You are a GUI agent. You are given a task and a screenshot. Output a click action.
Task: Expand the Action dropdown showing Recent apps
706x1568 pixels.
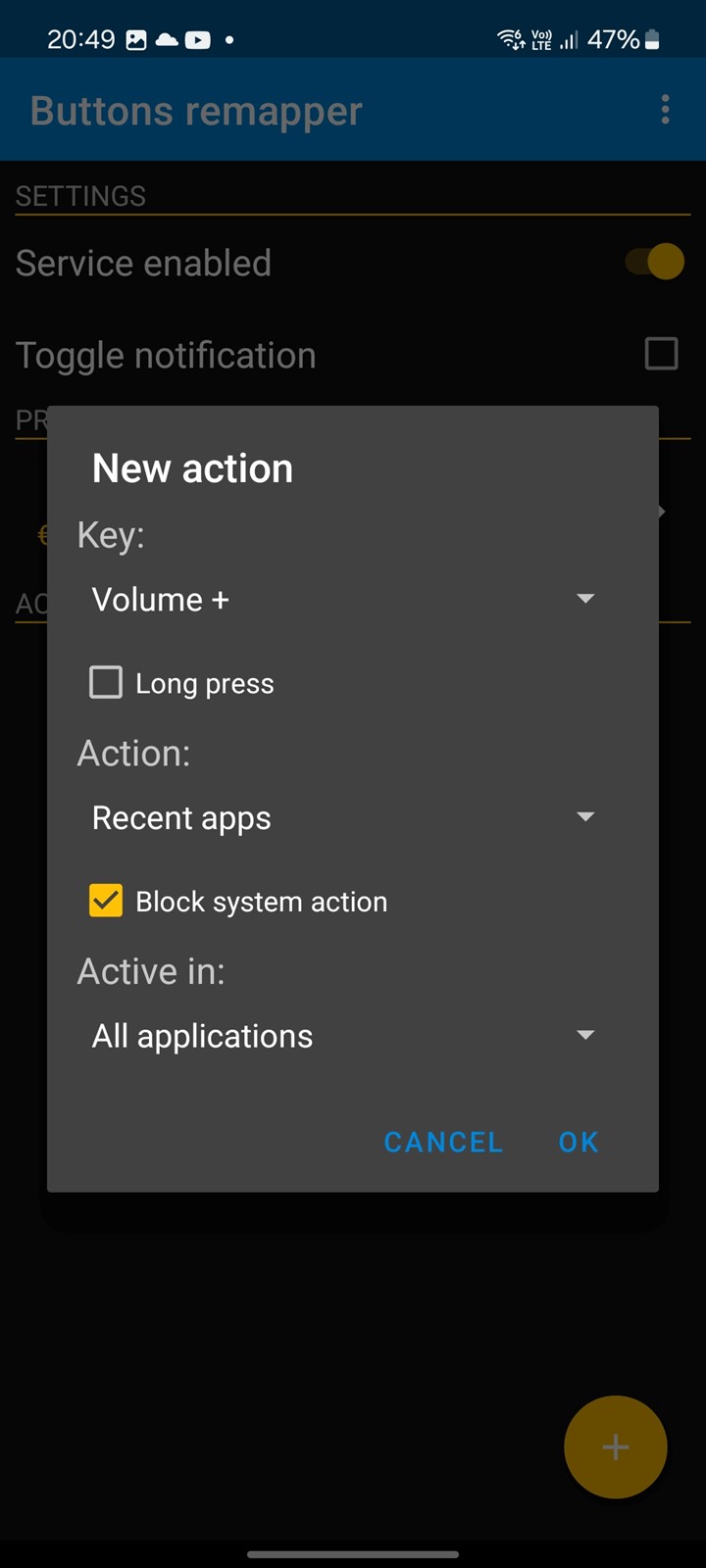pos(343,817)
